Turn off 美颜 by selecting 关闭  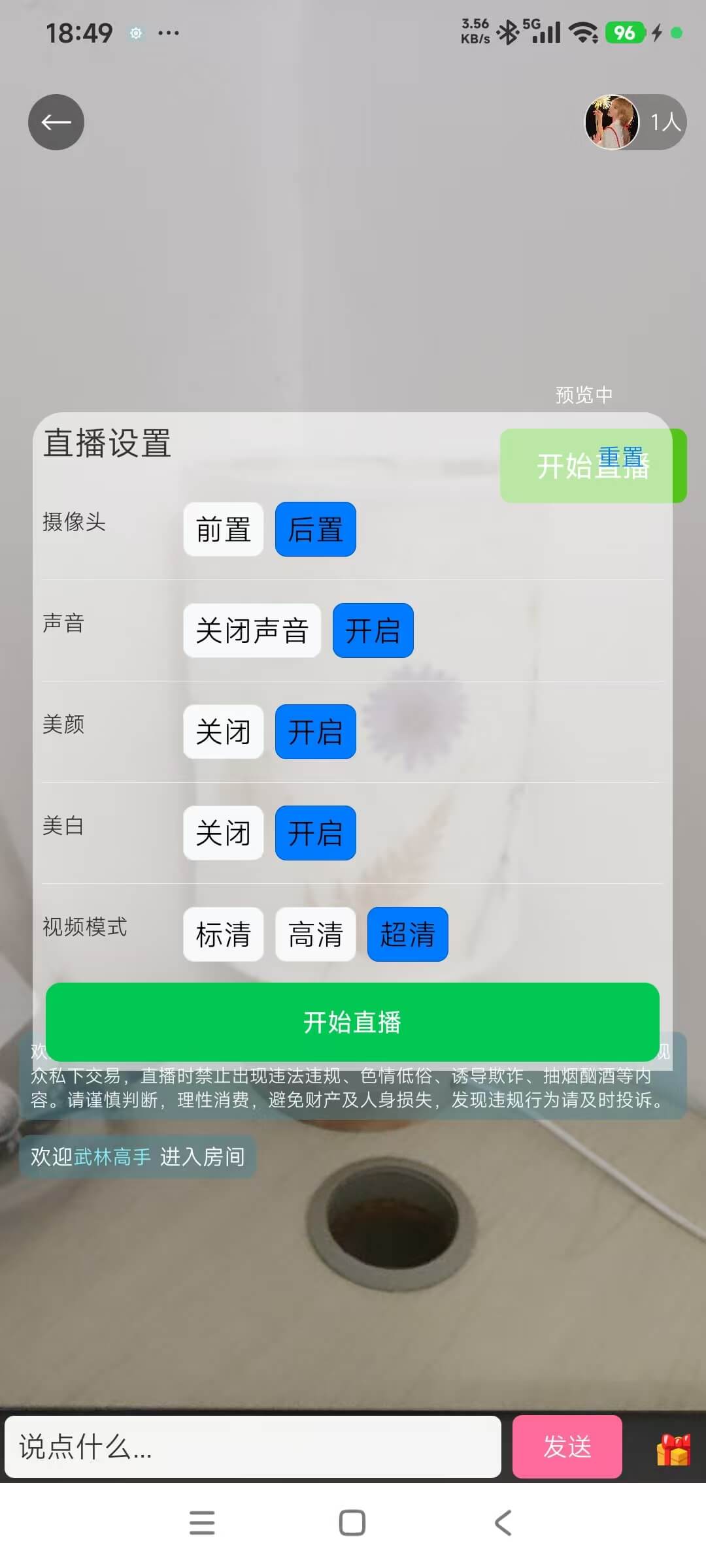pyautogui.click(x=223, y=732)
